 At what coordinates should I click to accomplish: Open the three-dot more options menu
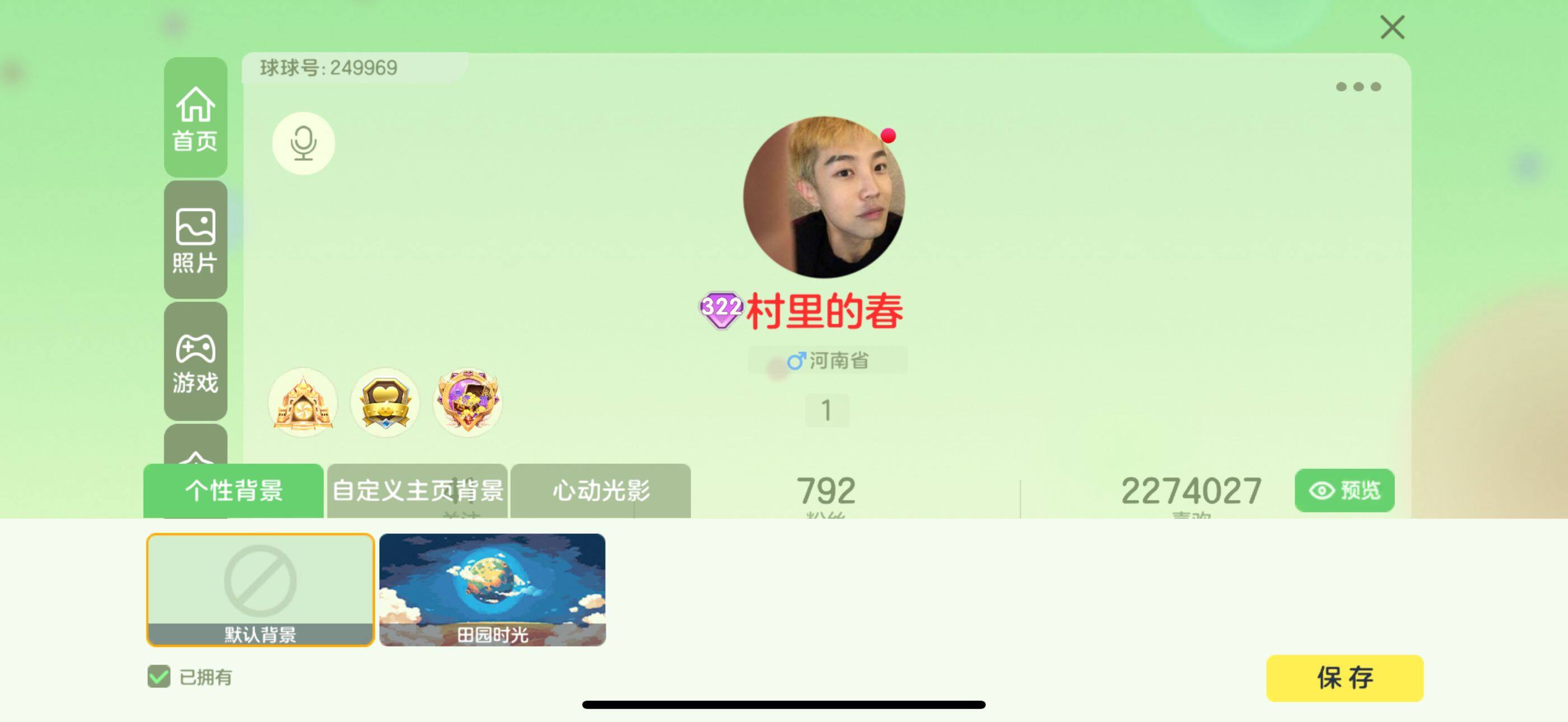coord(1357,87)
